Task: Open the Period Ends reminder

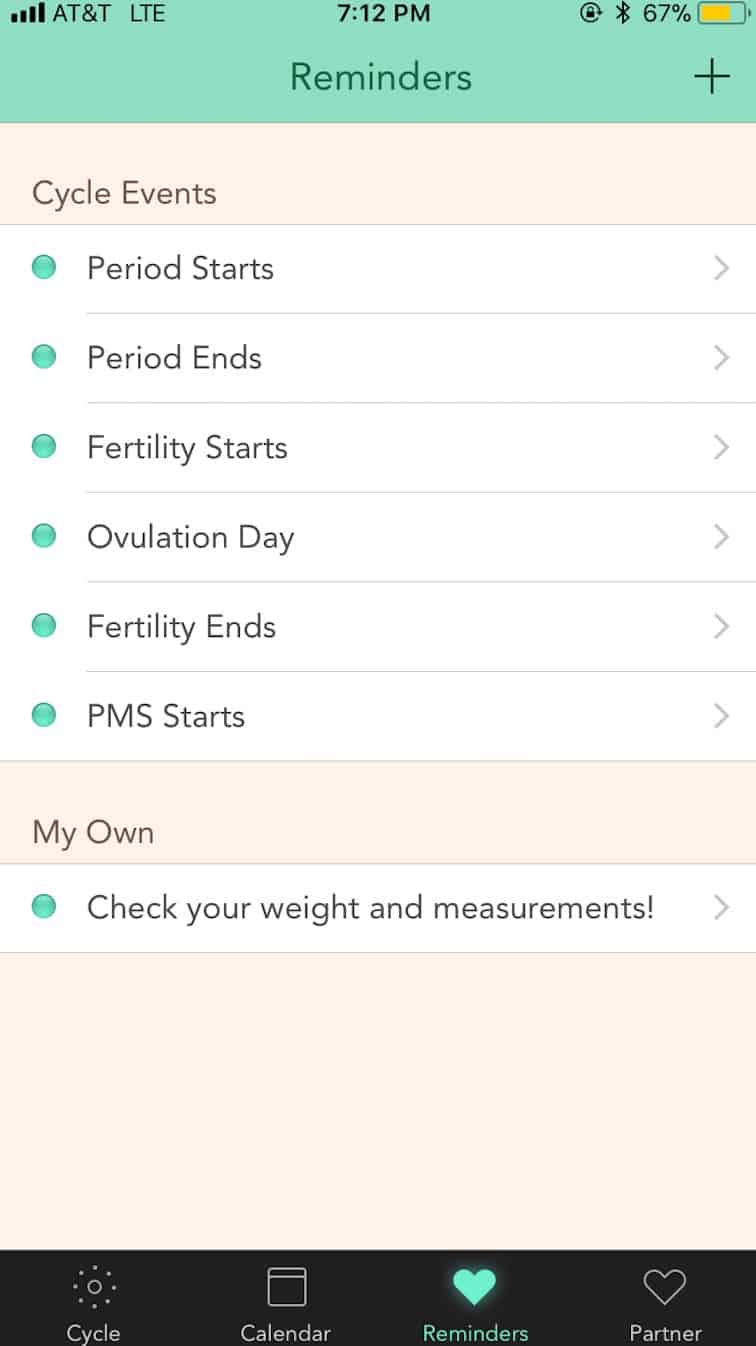Action: pos(378,358)
